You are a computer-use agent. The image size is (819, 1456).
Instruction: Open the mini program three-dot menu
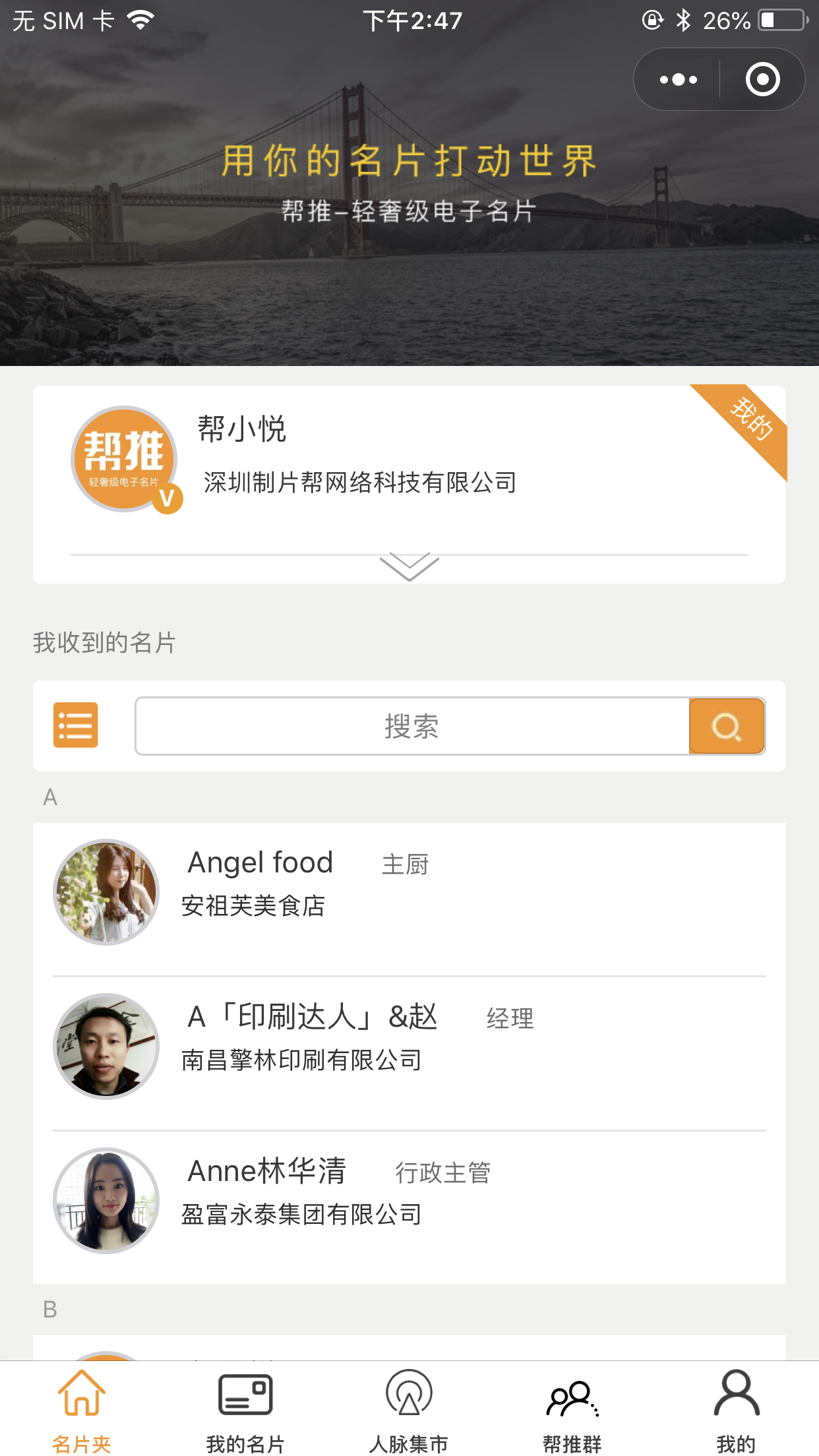[x=678, y=80]
